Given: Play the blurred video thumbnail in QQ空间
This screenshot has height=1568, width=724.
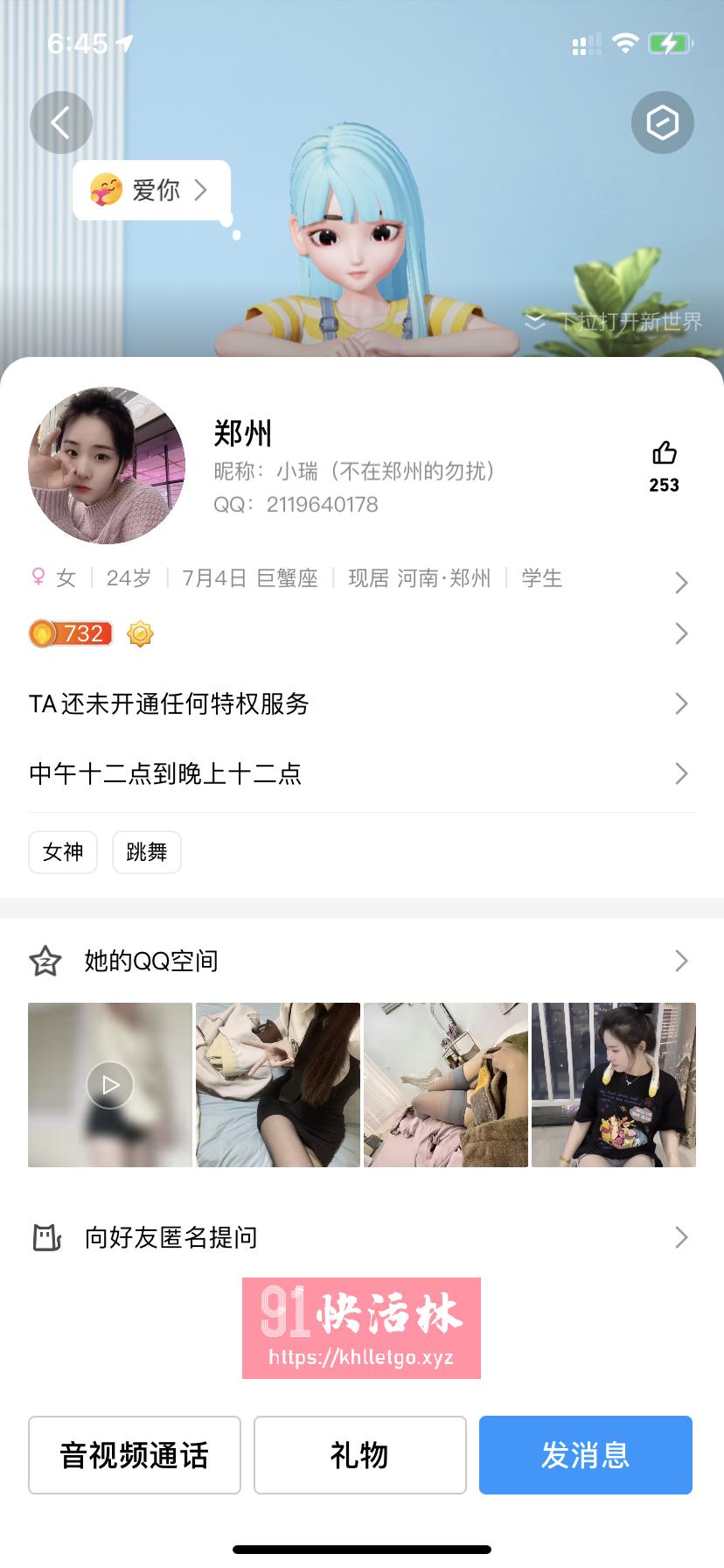Looking at the screenshot, I should pyautogui.click(x=108, y=1084).
